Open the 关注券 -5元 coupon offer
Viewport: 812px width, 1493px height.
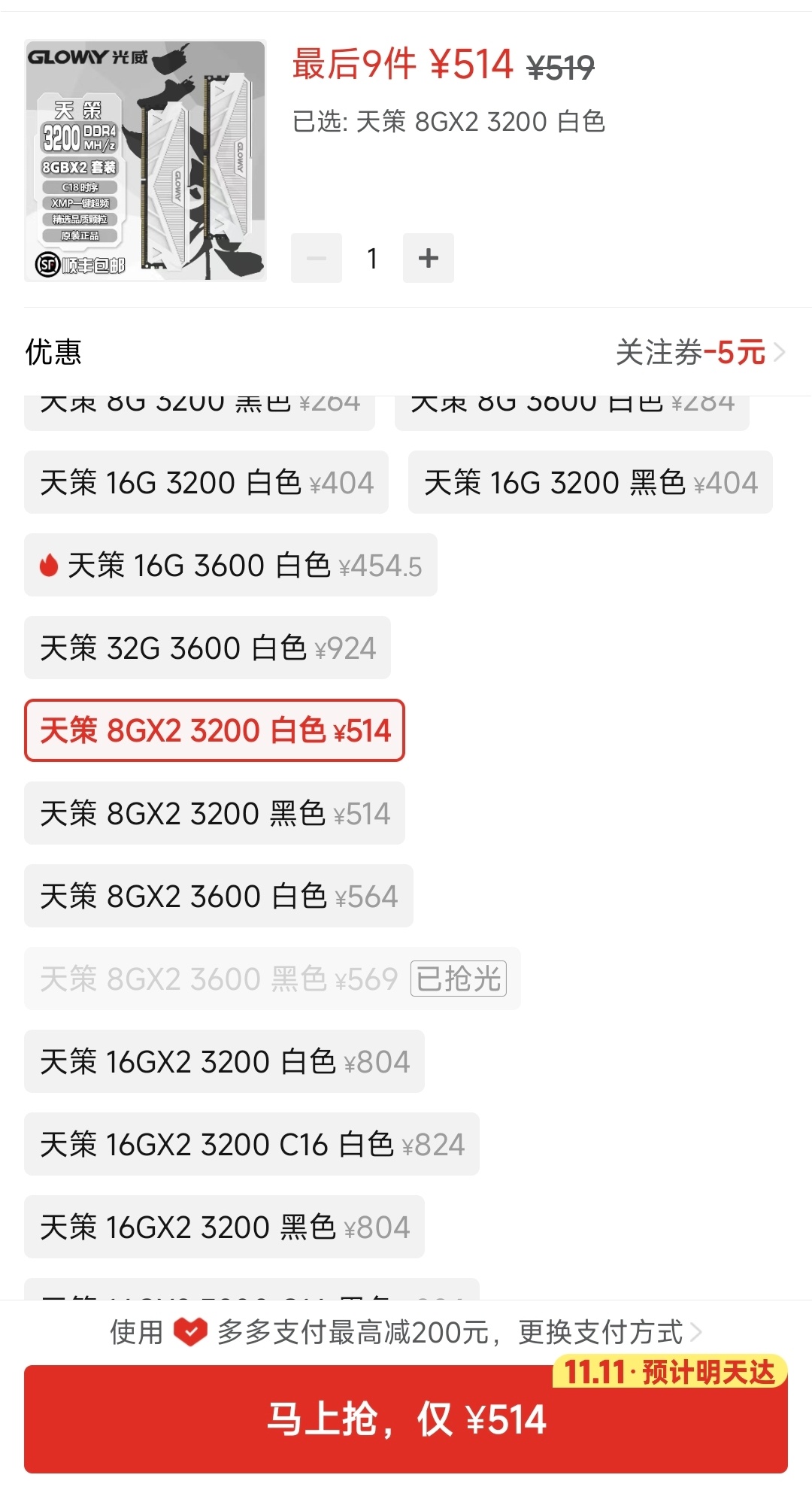tap(699, 352)
